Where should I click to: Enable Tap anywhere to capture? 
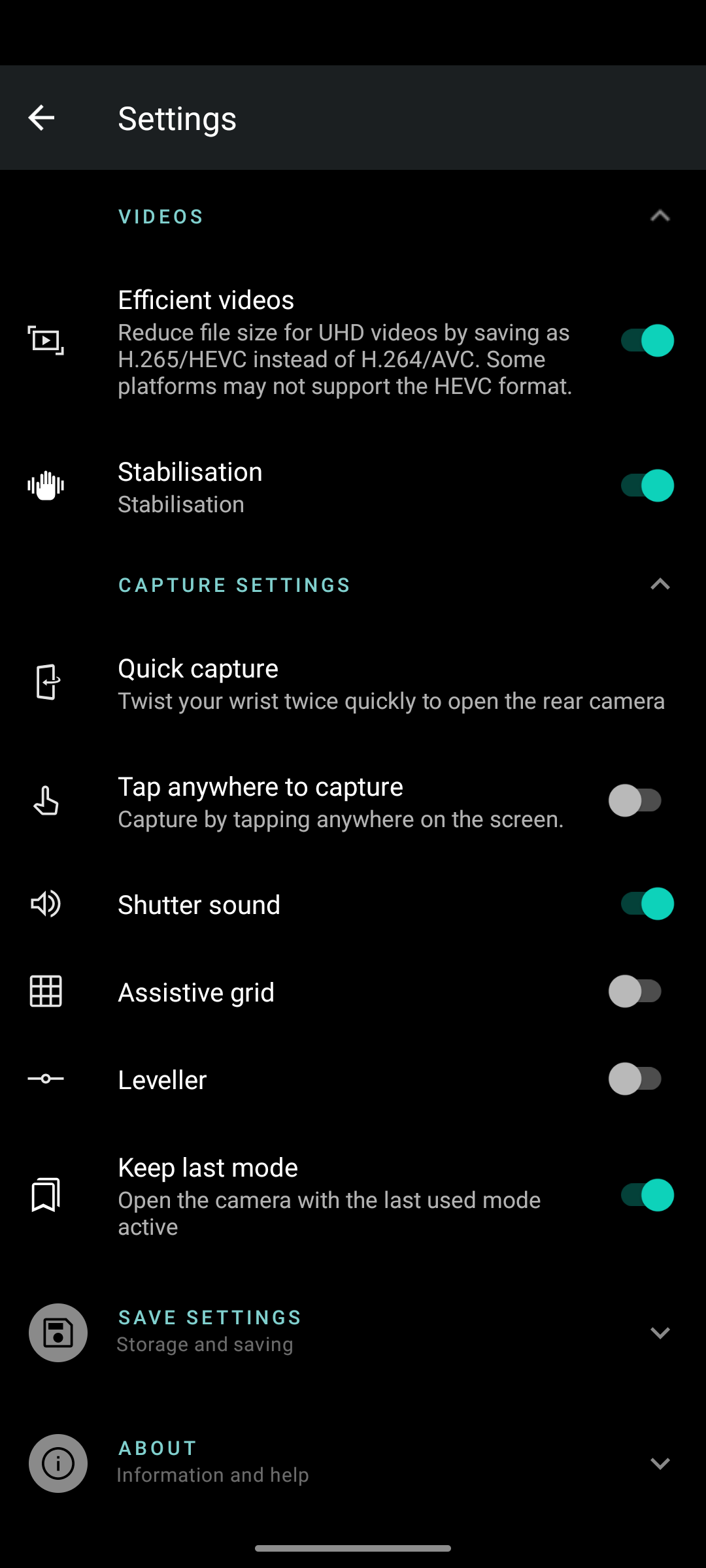[x=635, y=800]
